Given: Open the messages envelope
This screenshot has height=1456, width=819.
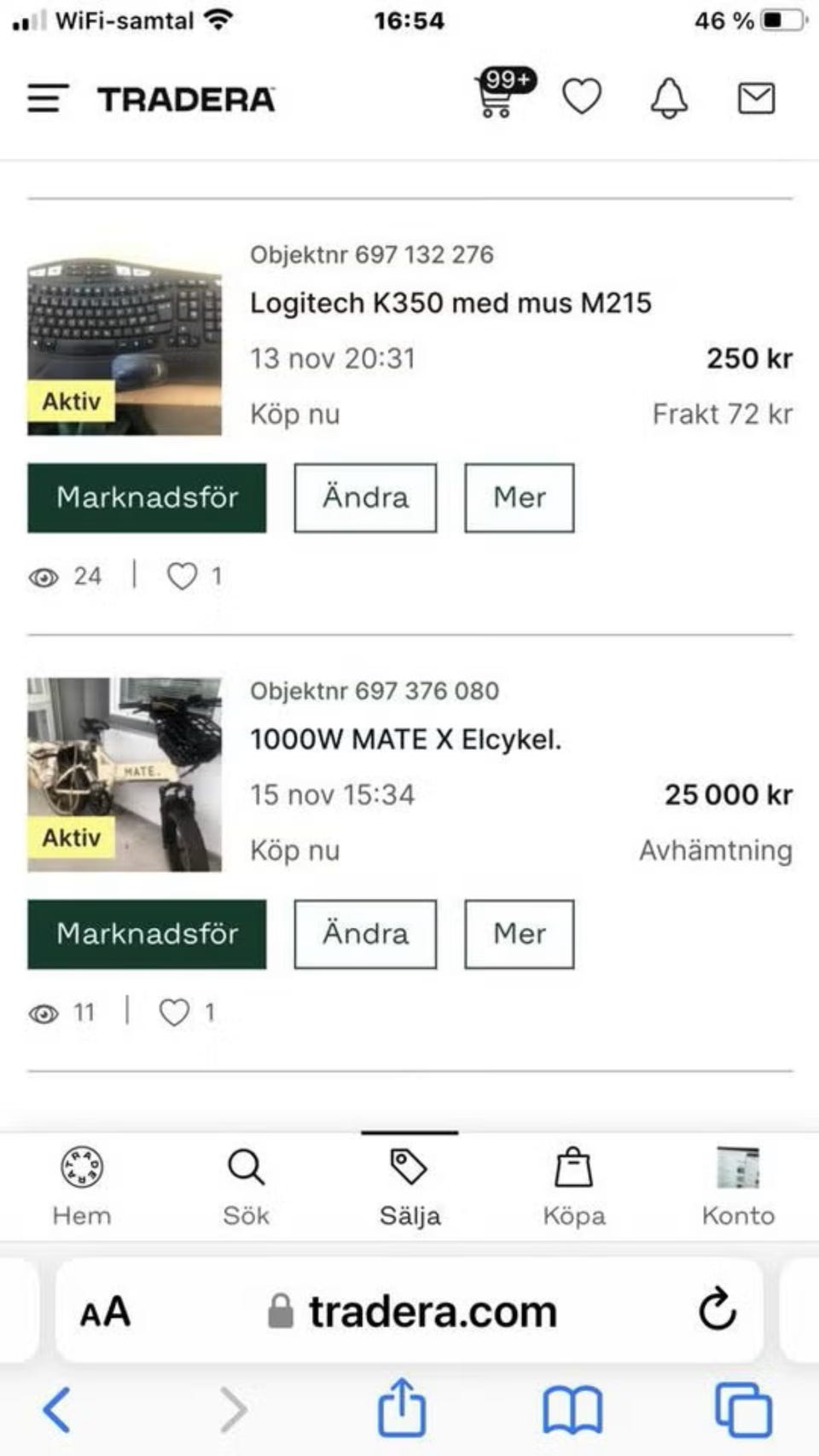Looking at the screenshot, I should [x=756, y=98].
